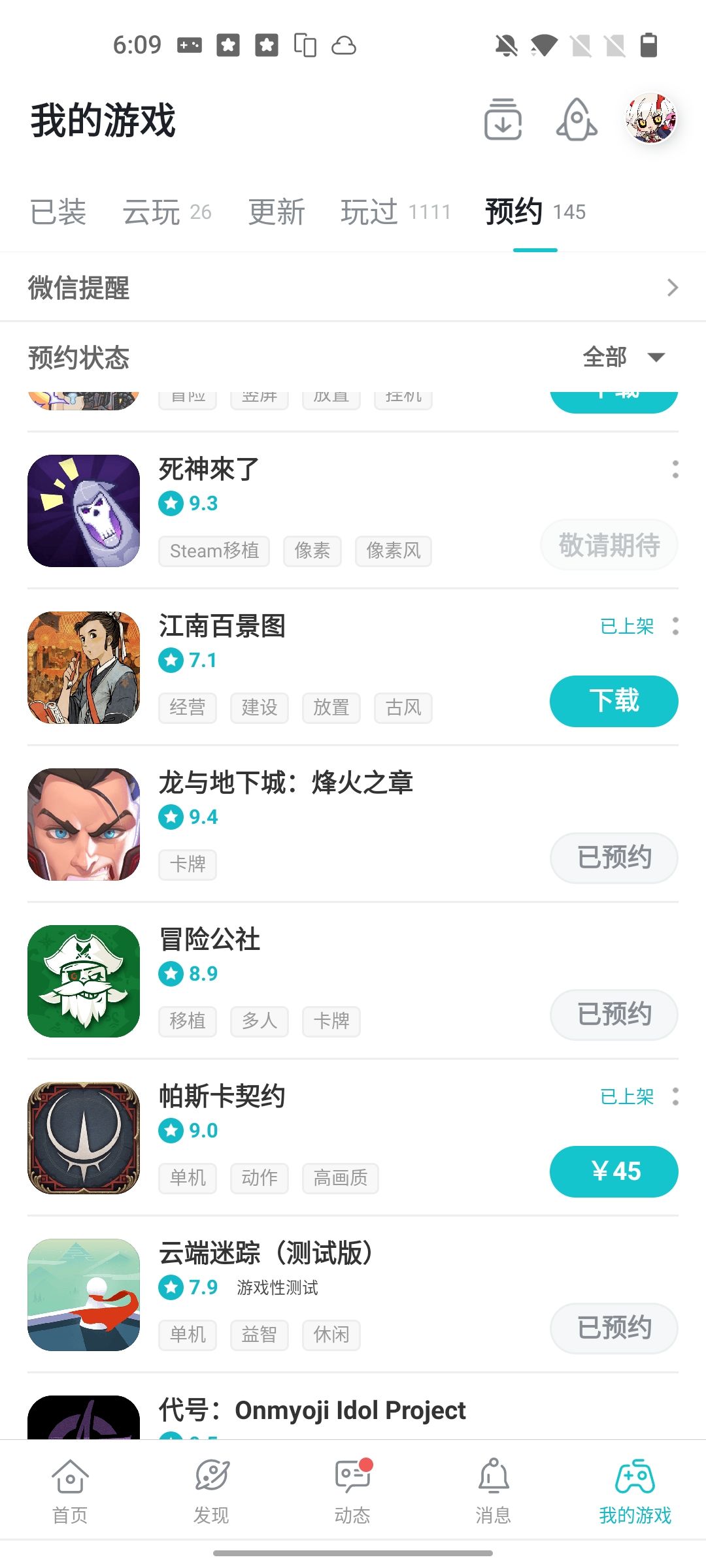Download 江南百景图
This screenshot has height=1568, width=706.
tap(613, 701)
